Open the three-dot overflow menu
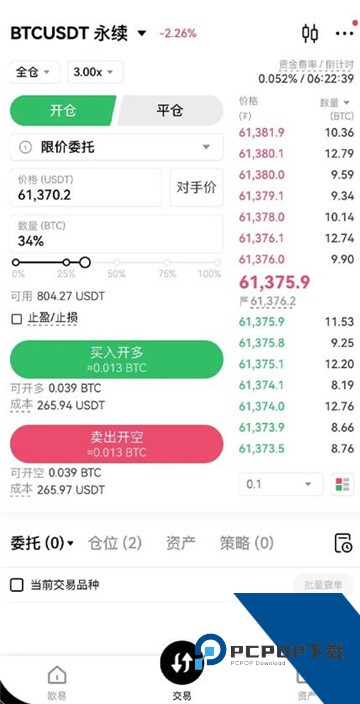Screen dimensions: 360x704 tap(345, 34)
